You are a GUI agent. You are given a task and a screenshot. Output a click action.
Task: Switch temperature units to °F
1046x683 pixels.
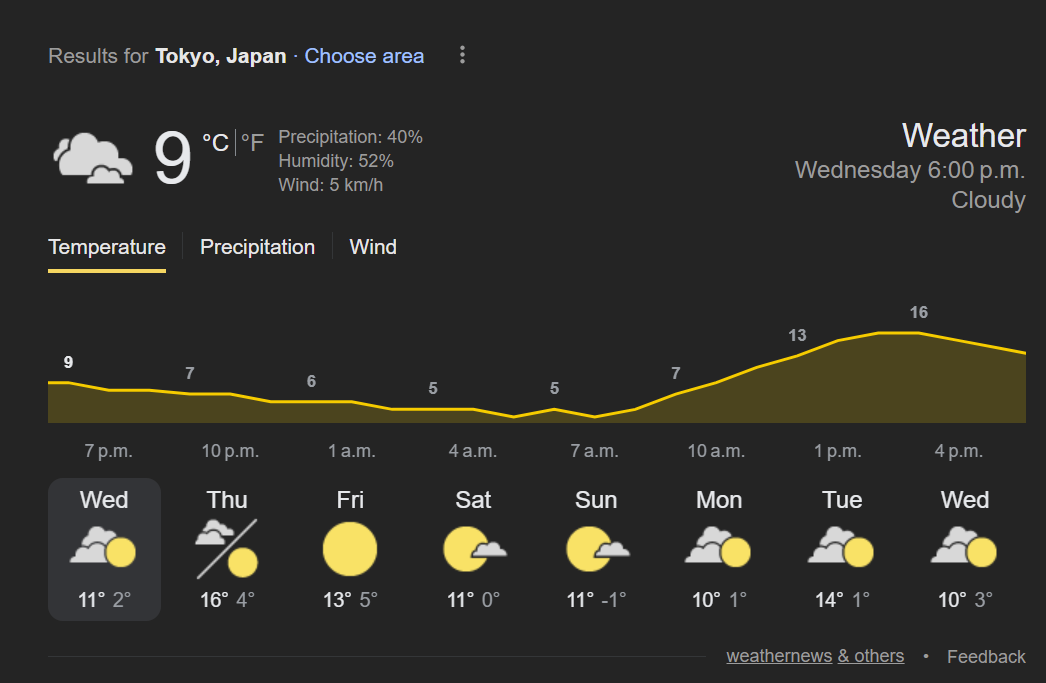[252, 143]
